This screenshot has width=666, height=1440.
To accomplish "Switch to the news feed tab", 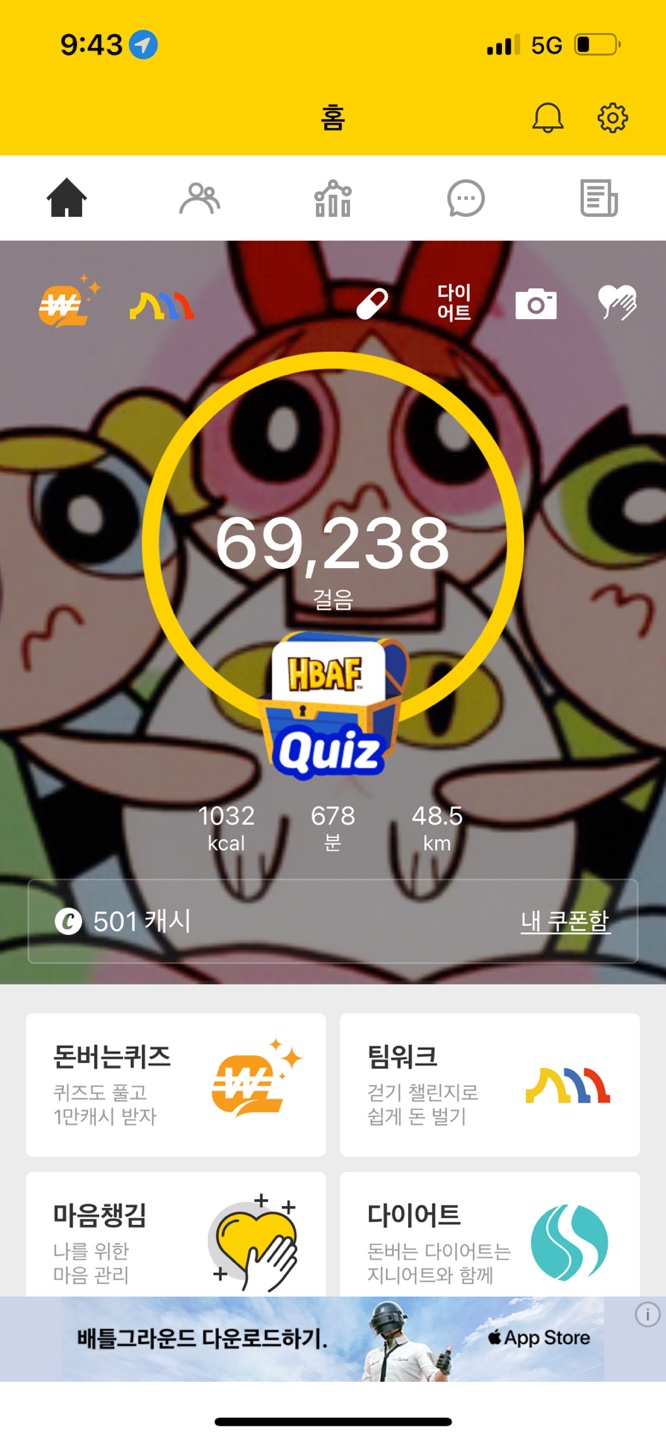I will coord(598,199).
